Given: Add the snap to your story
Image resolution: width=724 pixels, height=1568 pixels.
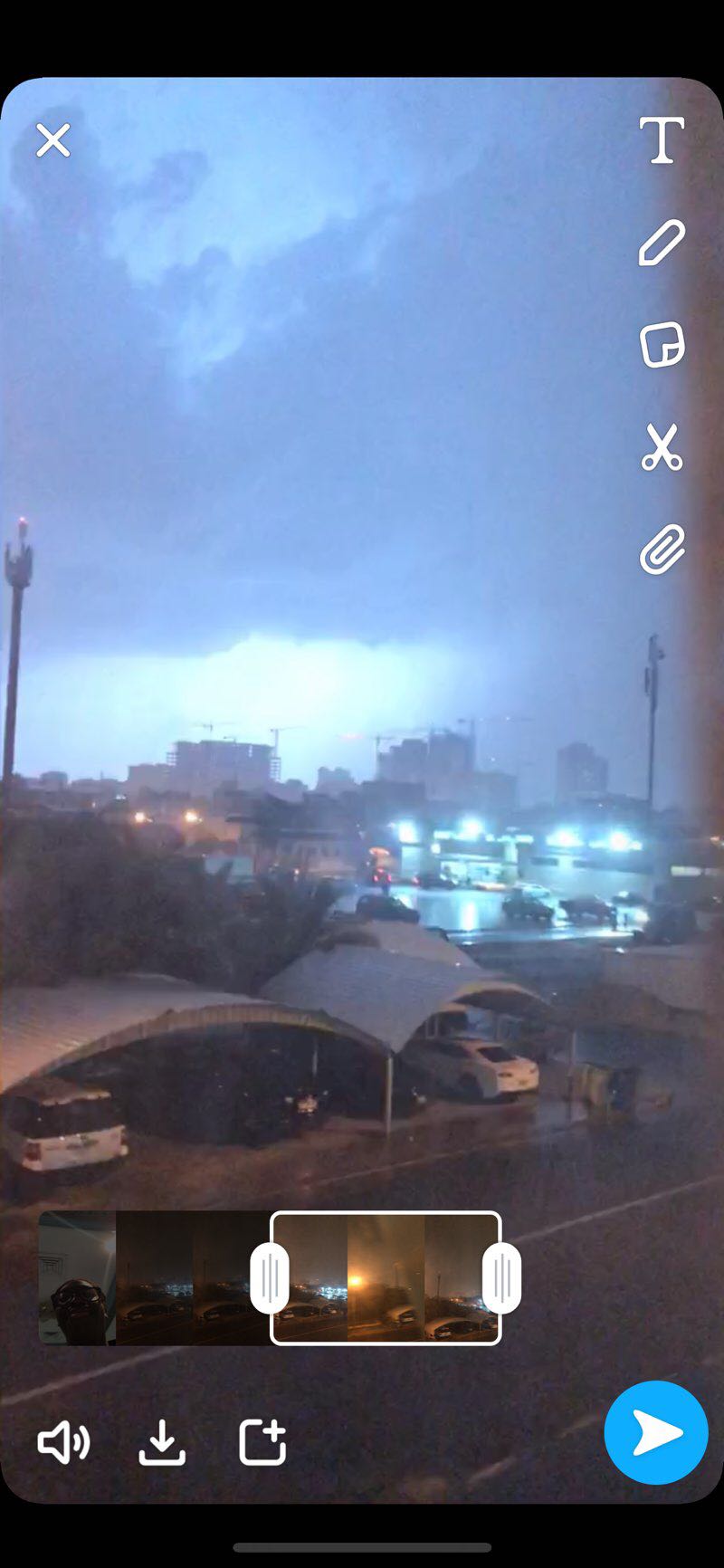Looking at the screenshot, I should tap(262, 1441).
